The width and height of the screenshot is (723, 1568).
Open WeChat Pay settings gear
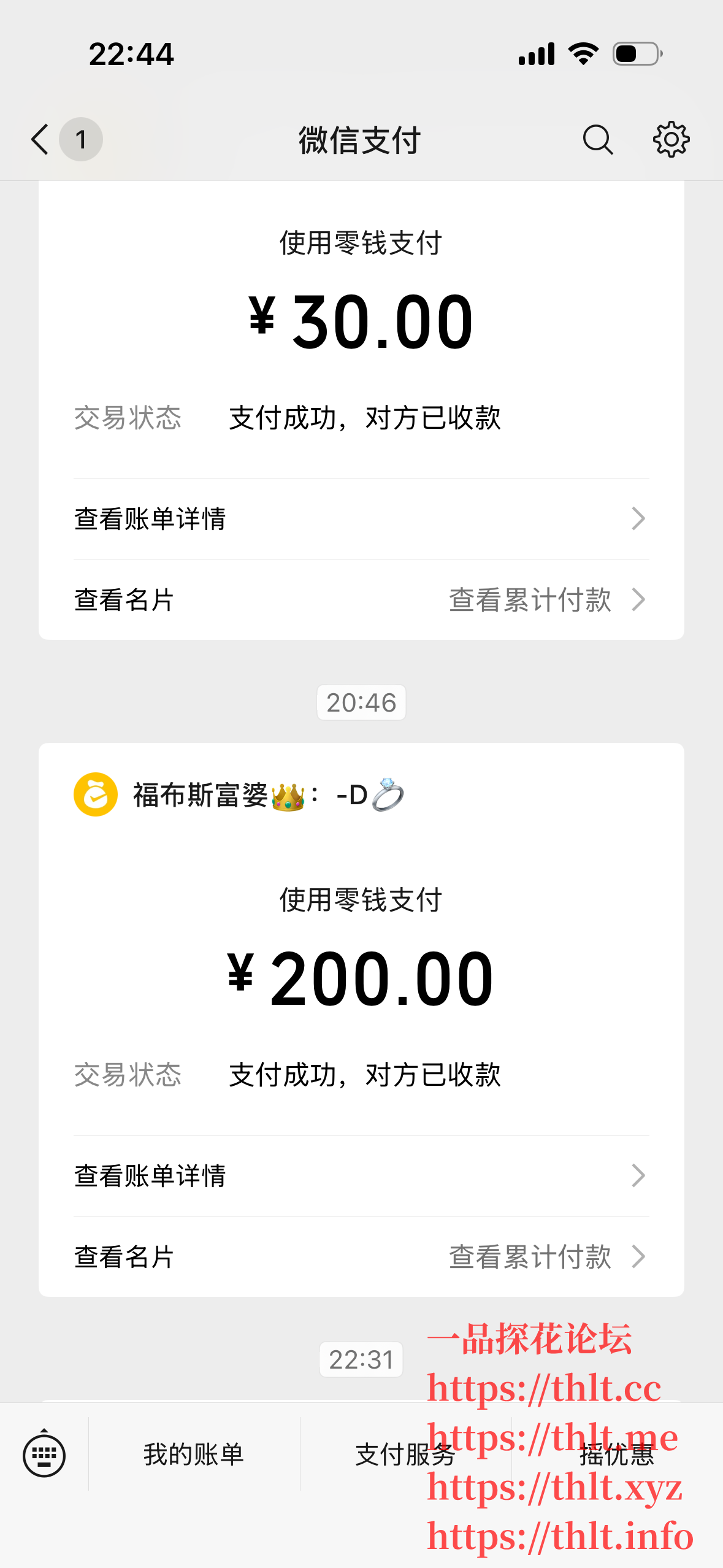(x=672, y=140)
